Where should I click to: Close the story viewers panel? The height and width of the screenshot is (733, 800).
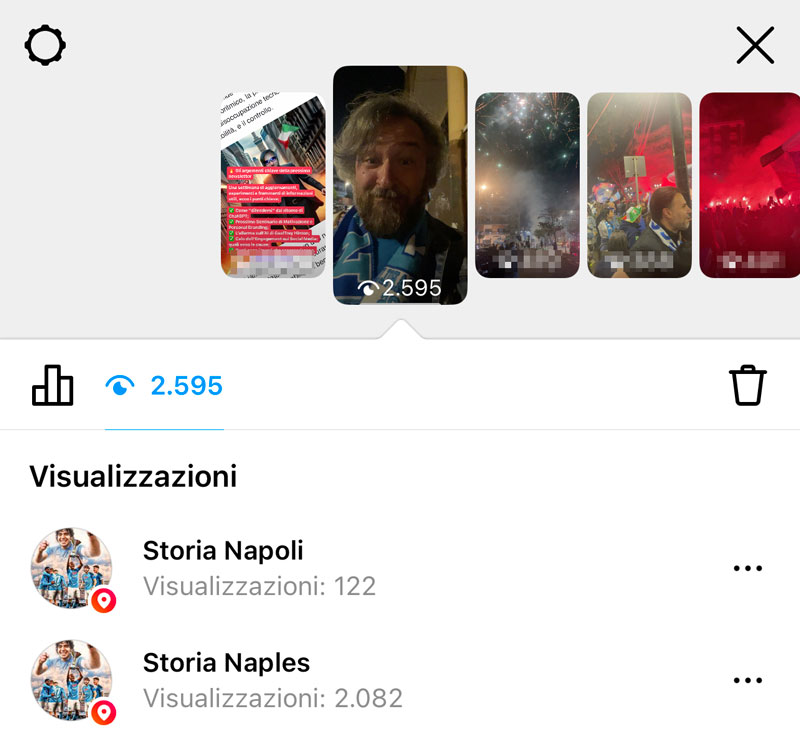point(755,46)
